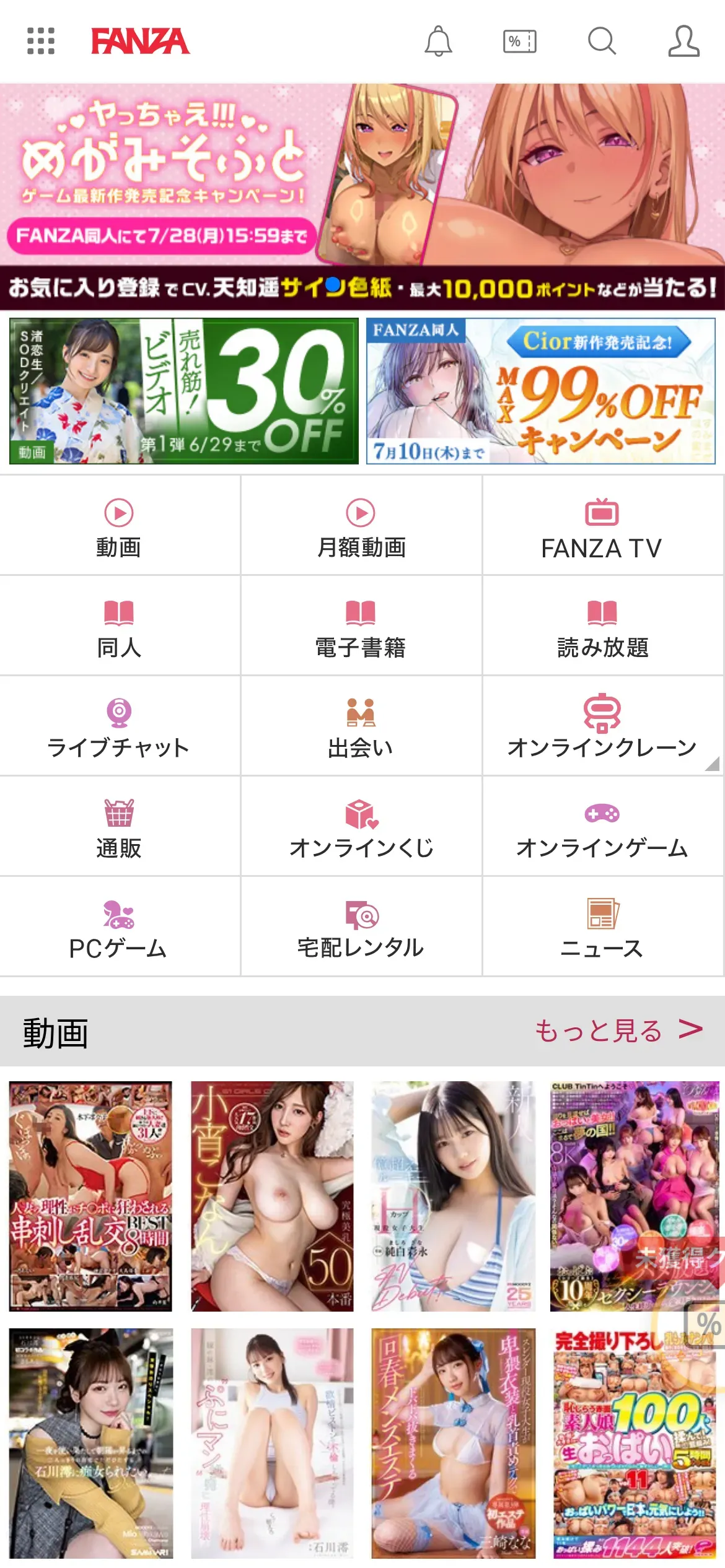Select オンラインクレーン
The image size is (725, 1568).
click(x=602, y=727)
